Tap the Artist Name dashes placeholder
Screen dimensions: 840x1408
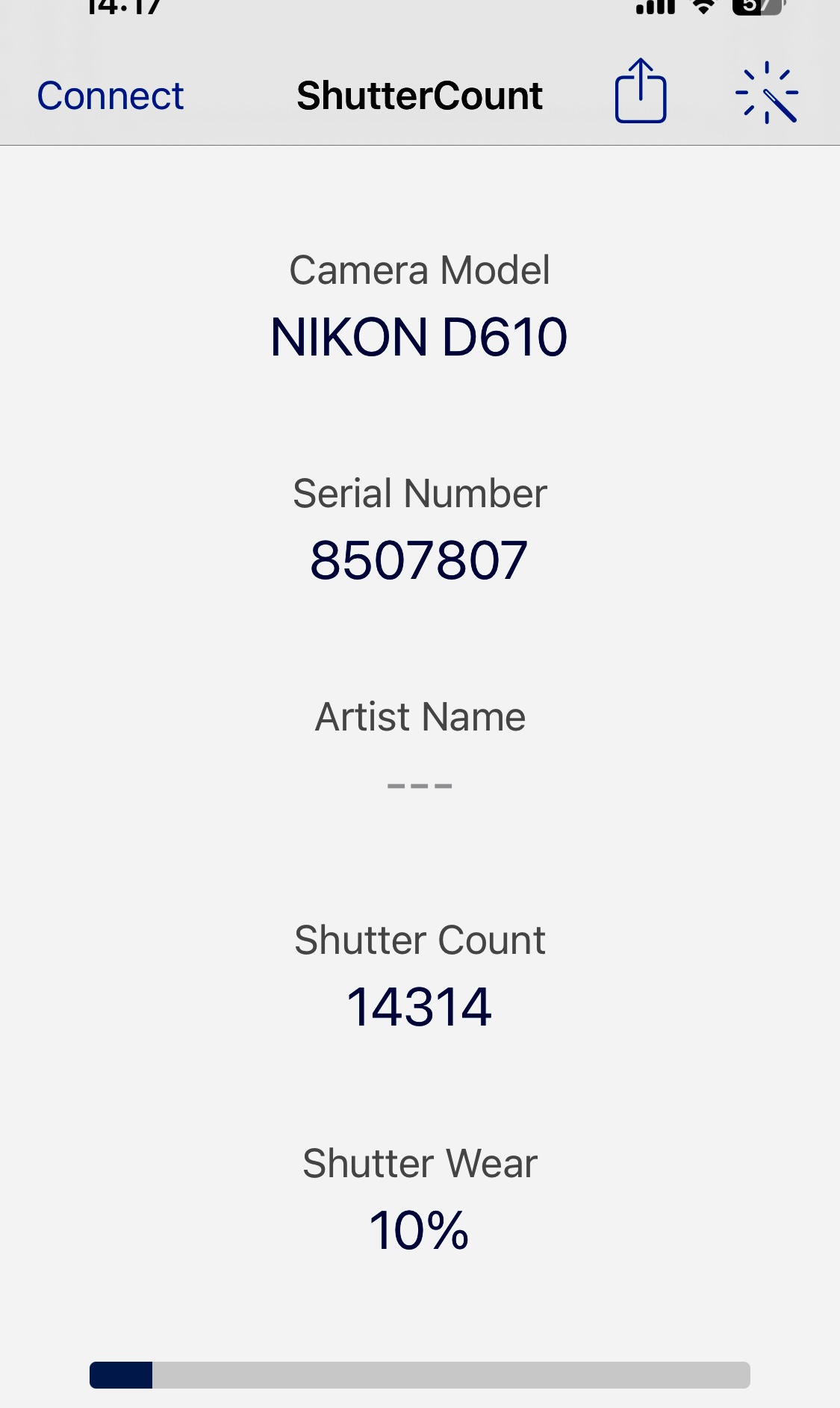(x=420, y=784)
